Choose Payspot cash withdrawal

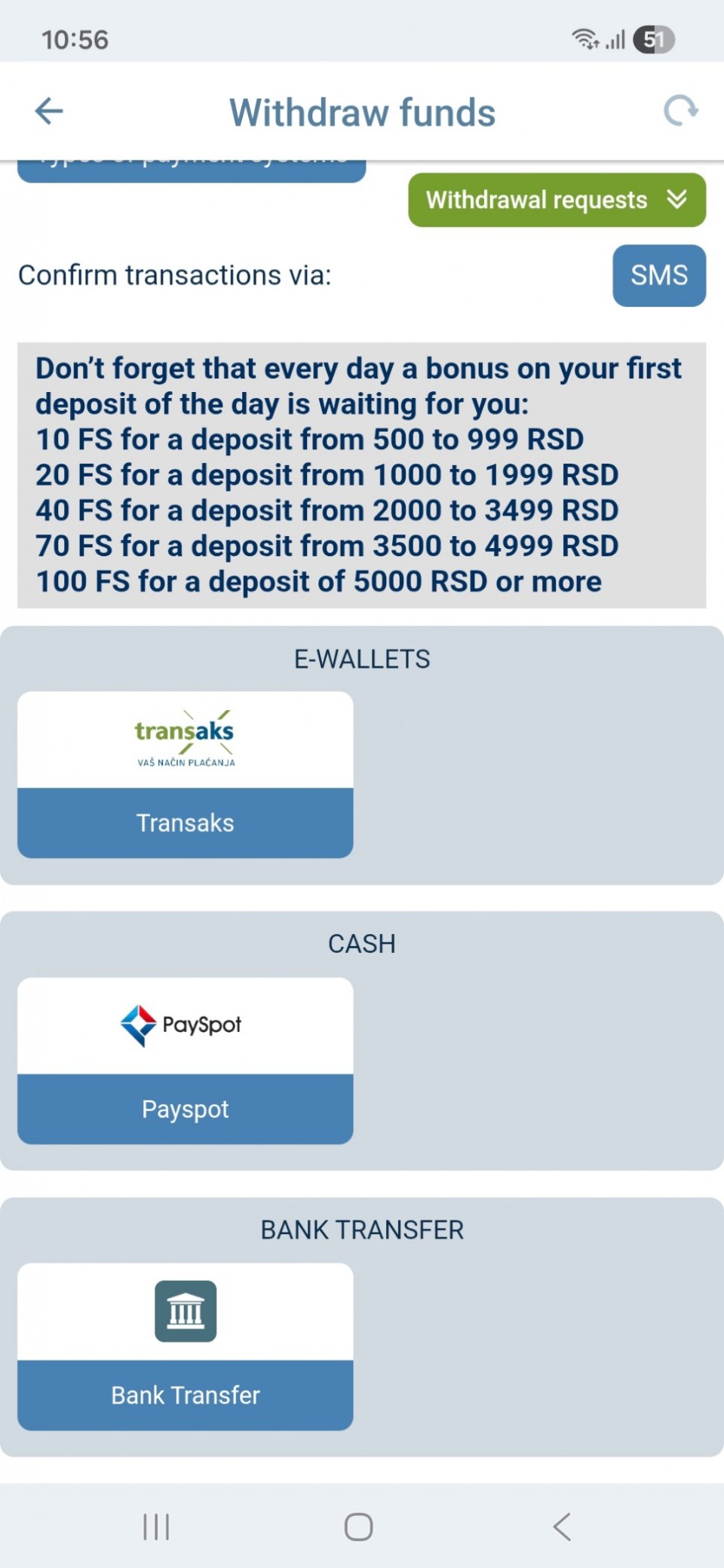click(185, 1061)
